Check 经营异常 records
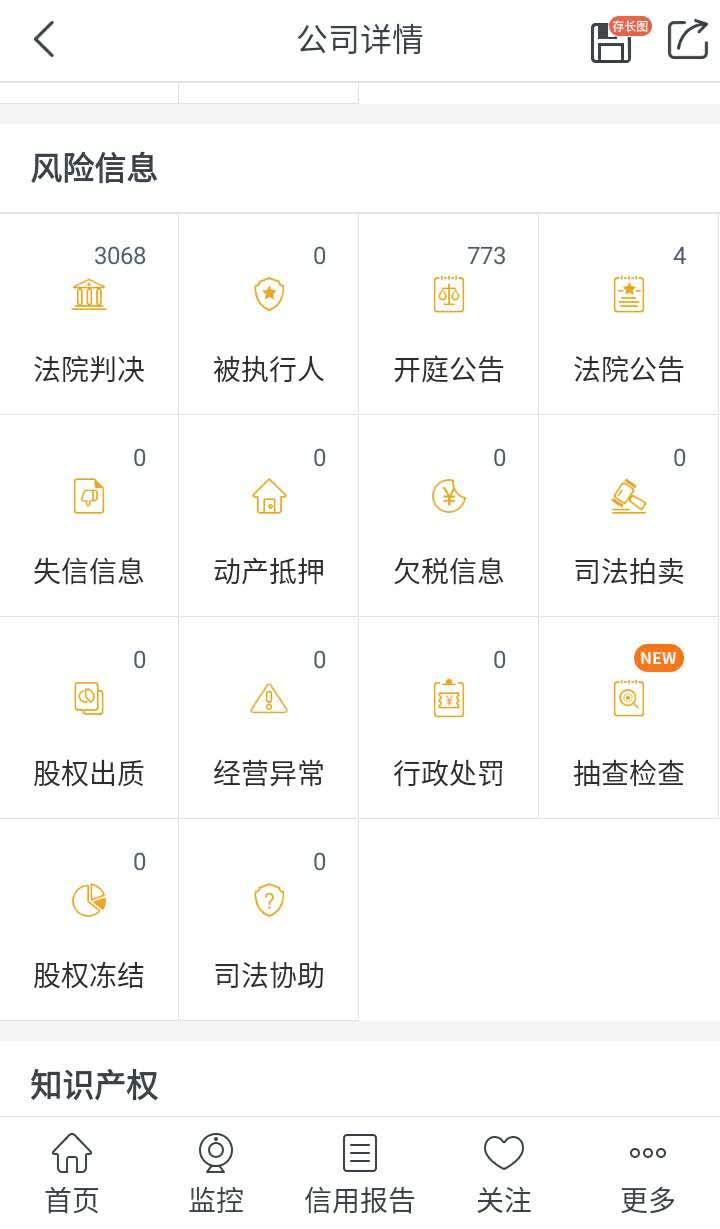Viewport: 720px width, 1229px height. click(x=269, y=718)
